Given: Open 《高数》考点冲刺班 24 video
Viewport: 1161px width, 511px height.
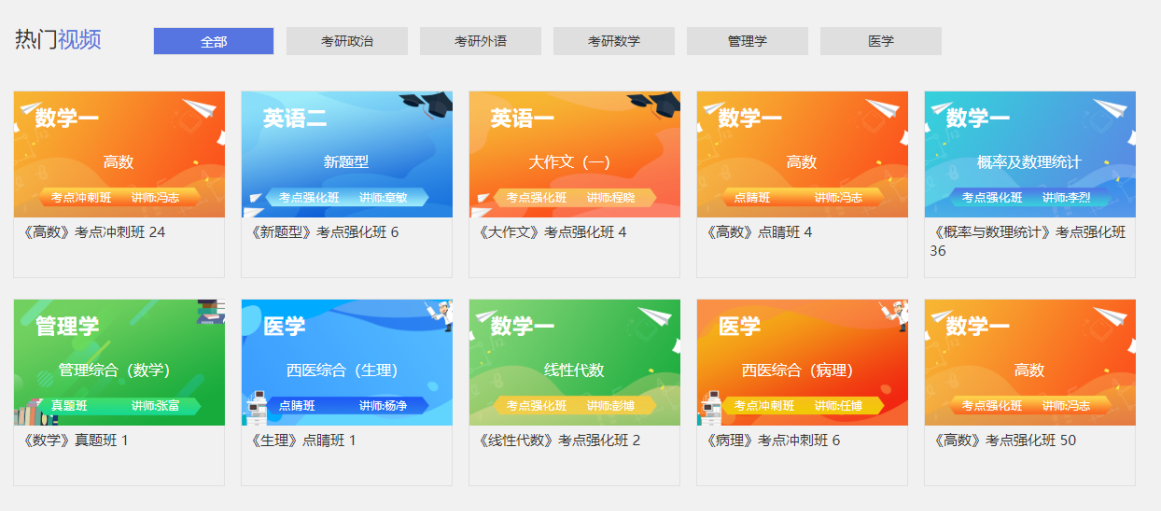Looking at the screenshot, I should point(119,154).
